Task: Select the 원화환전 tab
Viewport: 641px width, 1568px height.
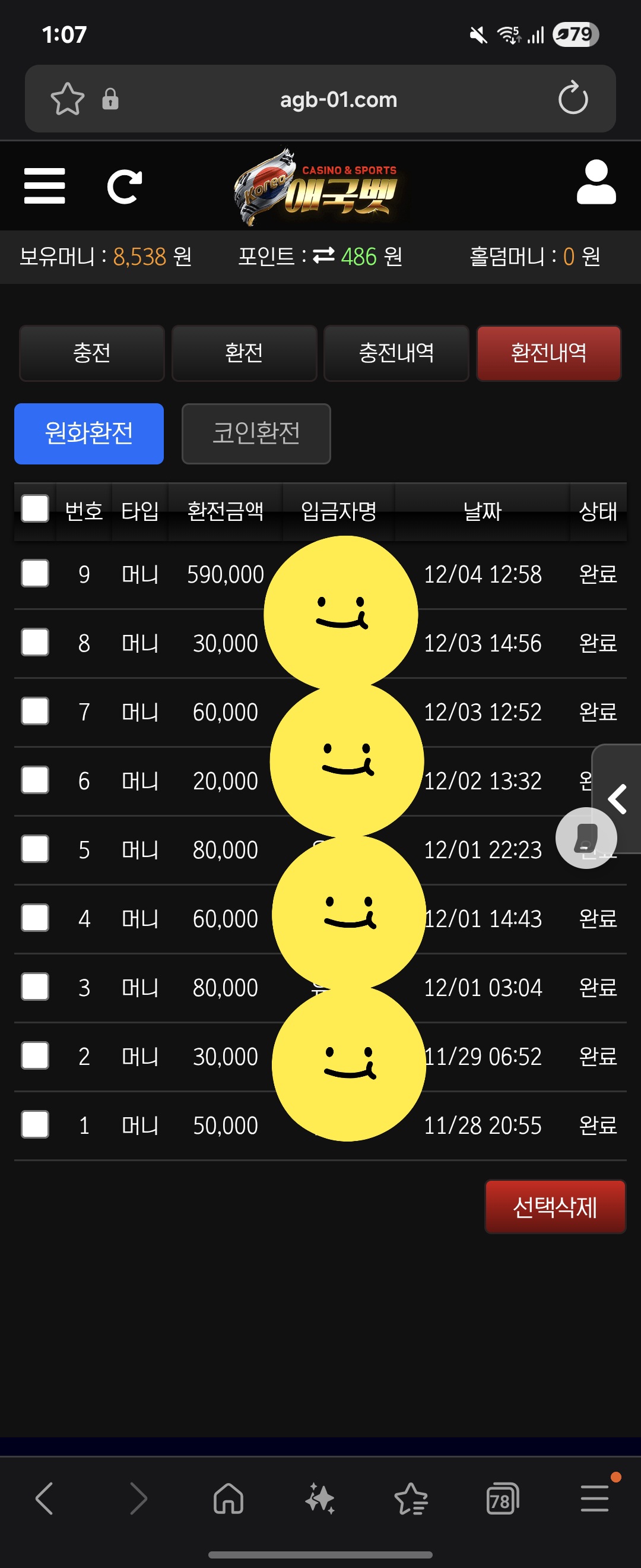Action: tap(89, 434)
